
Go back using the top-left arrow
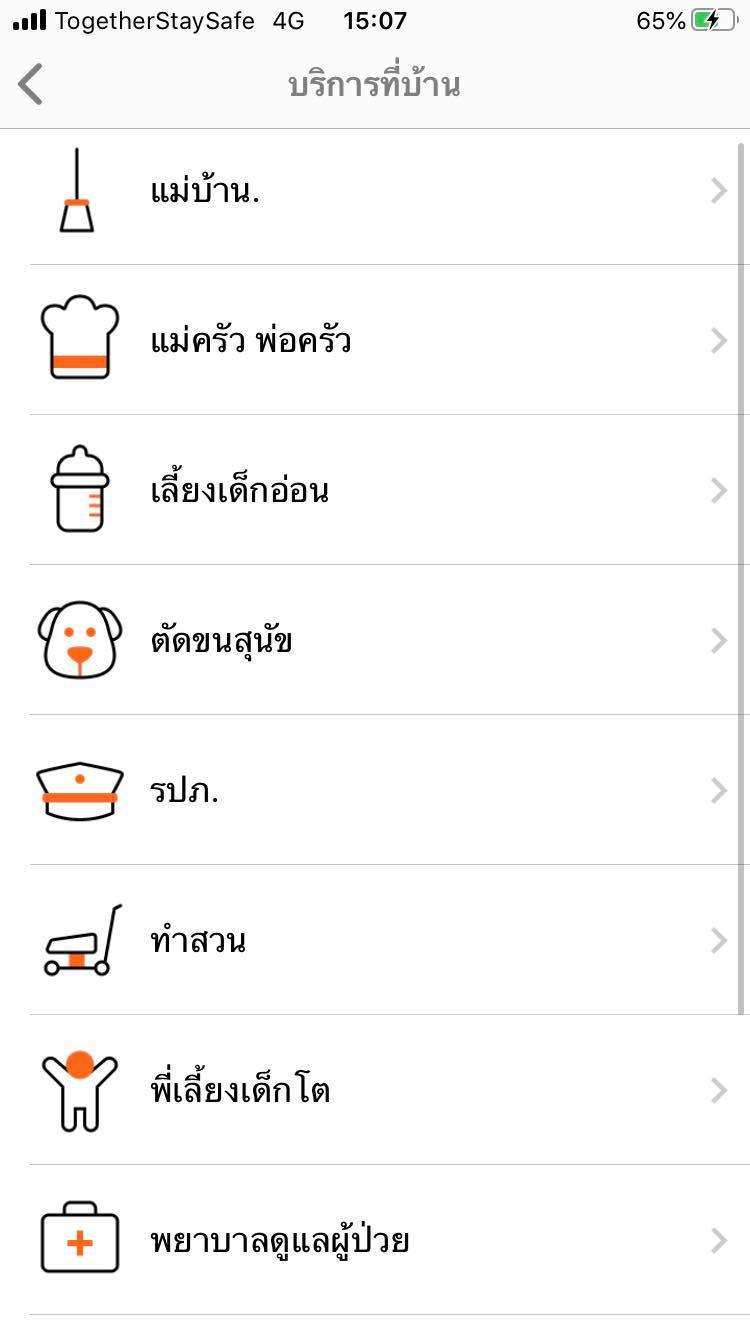tap(31, 84)
